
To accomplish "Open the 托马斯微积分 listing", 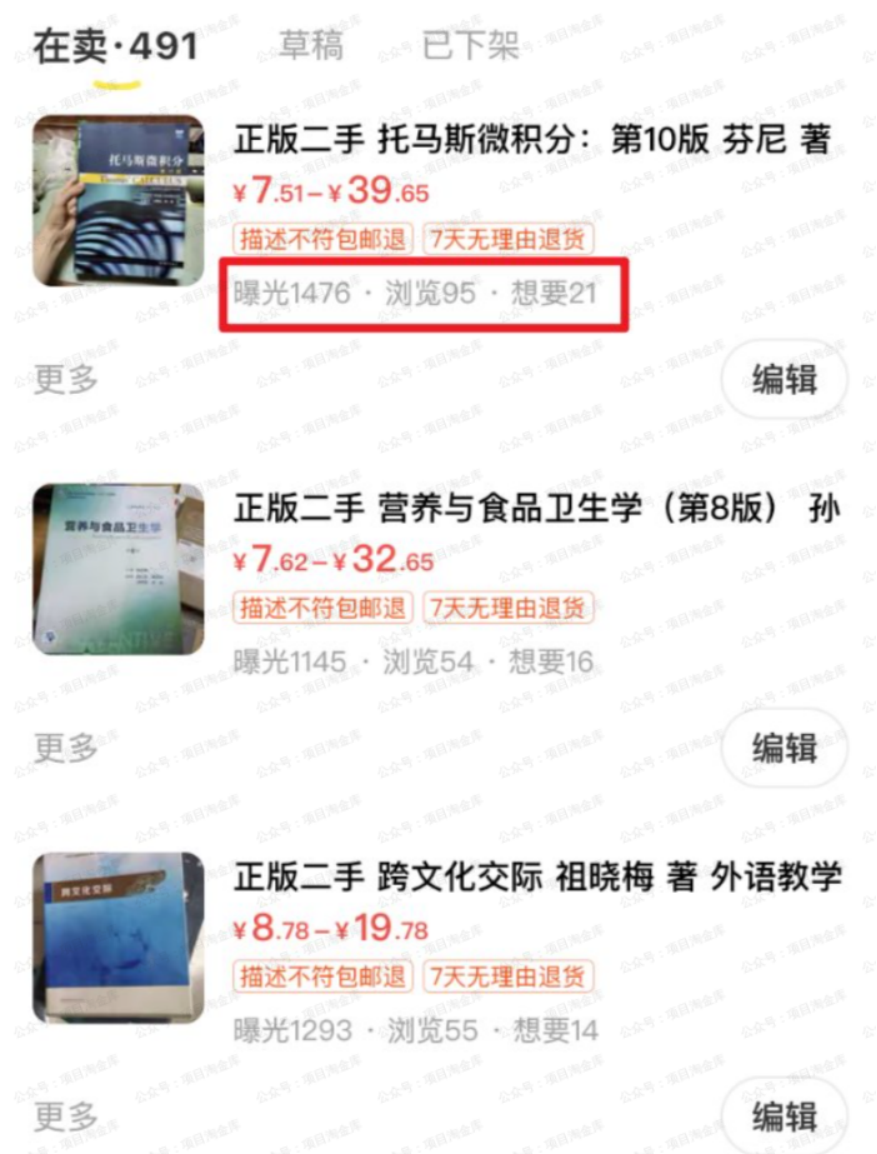I will click(531, 140).
